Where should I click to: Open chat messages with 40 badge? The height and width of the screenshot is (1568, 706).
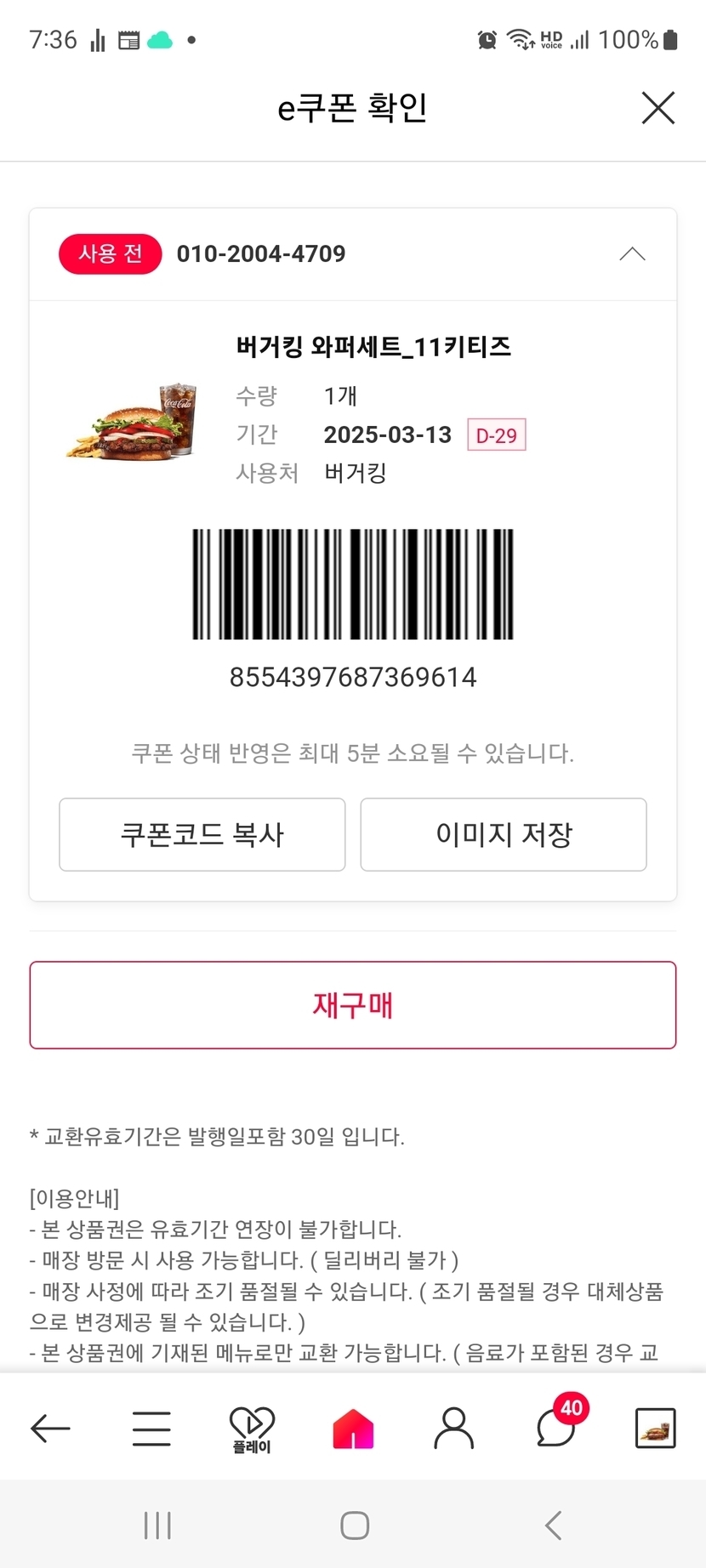coord(555,1429)
